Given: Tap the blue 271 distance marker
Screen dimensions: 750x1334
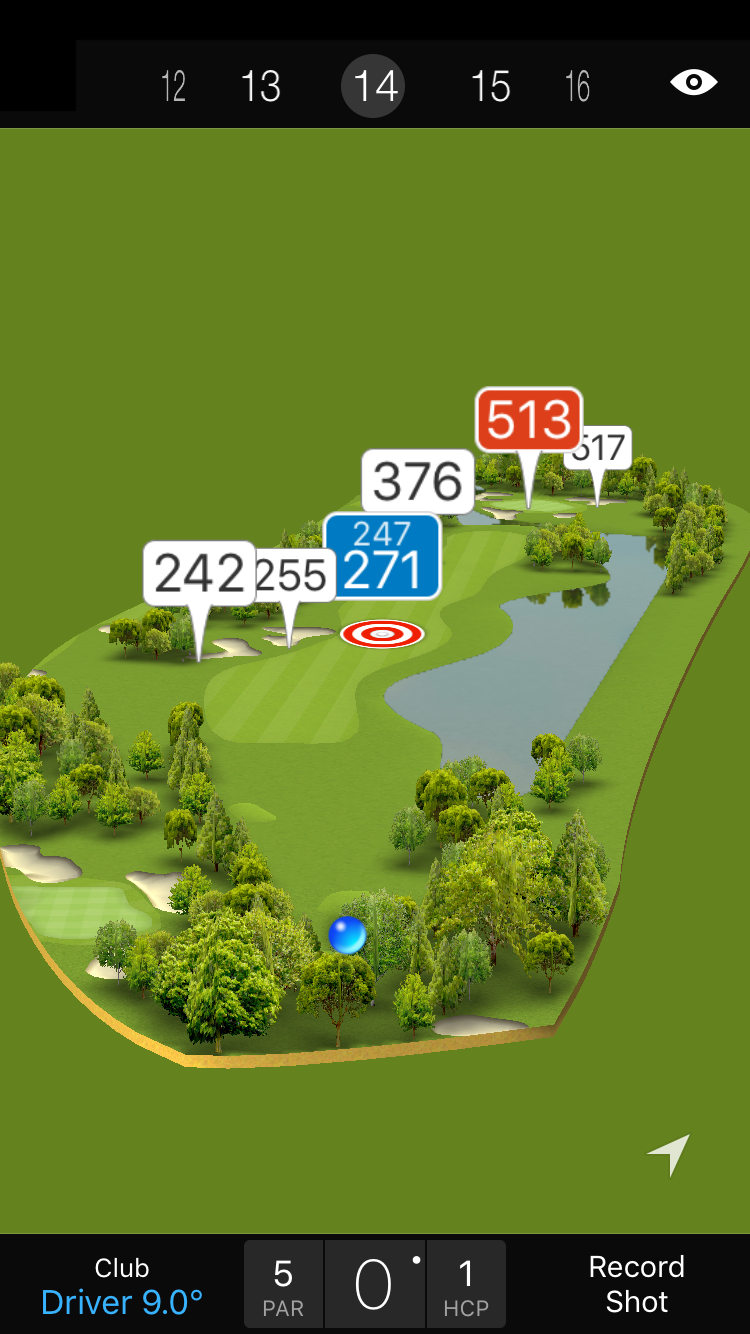Looking at the screenshot, I should click(x=383, y=556).
